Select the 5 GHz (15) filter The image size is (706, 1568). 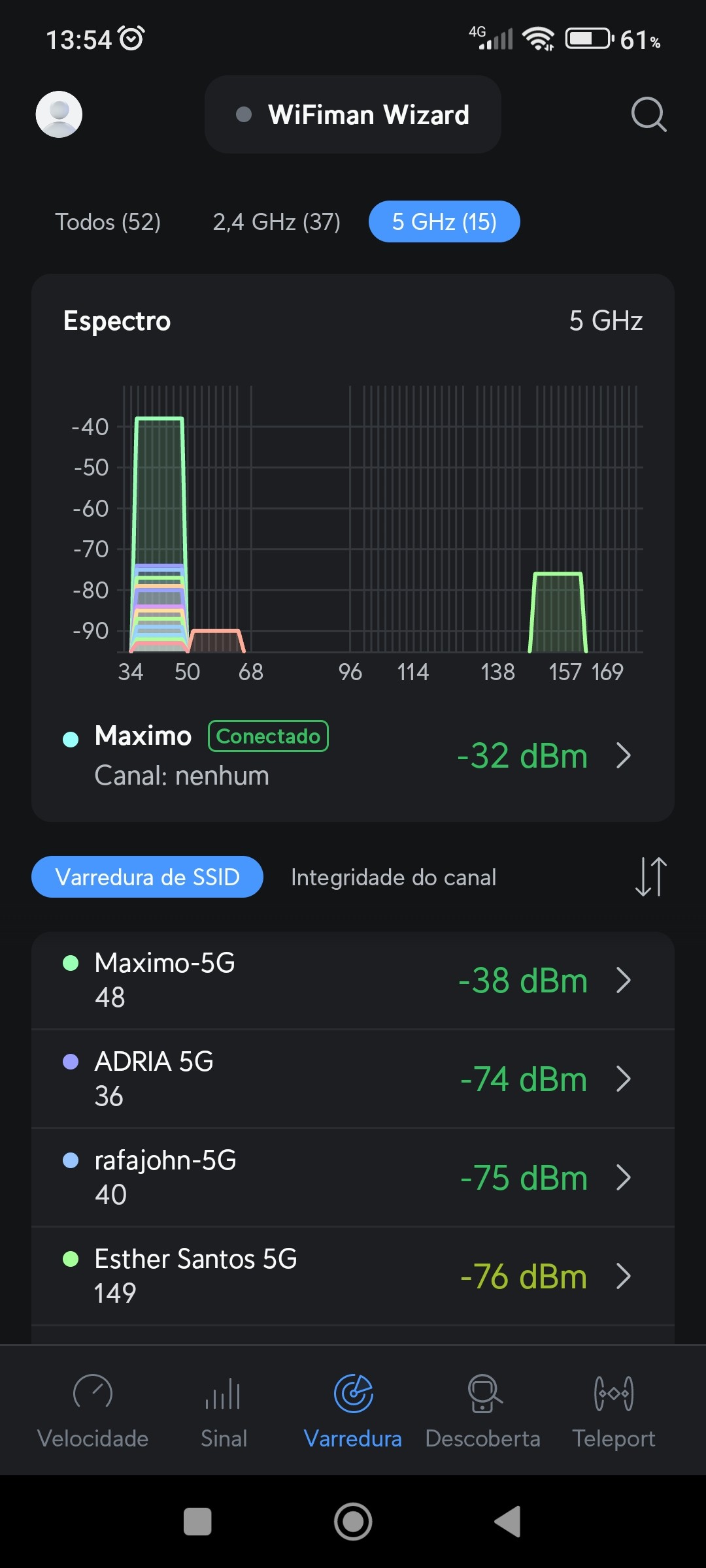[444, 222]
